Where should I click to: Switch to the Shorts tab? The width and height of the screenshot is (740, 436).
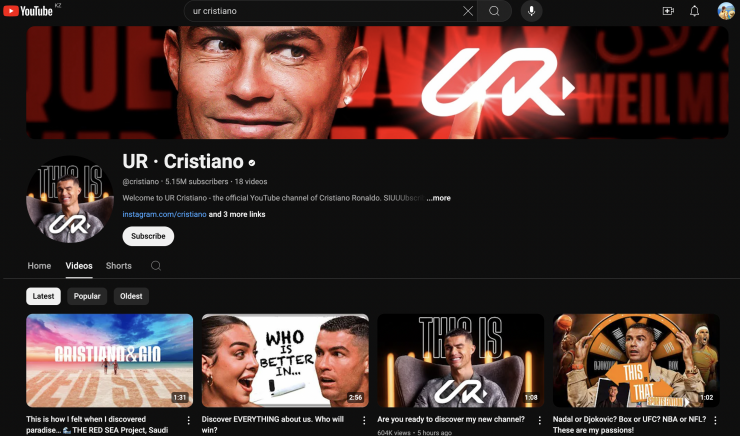tap(118, 266)
